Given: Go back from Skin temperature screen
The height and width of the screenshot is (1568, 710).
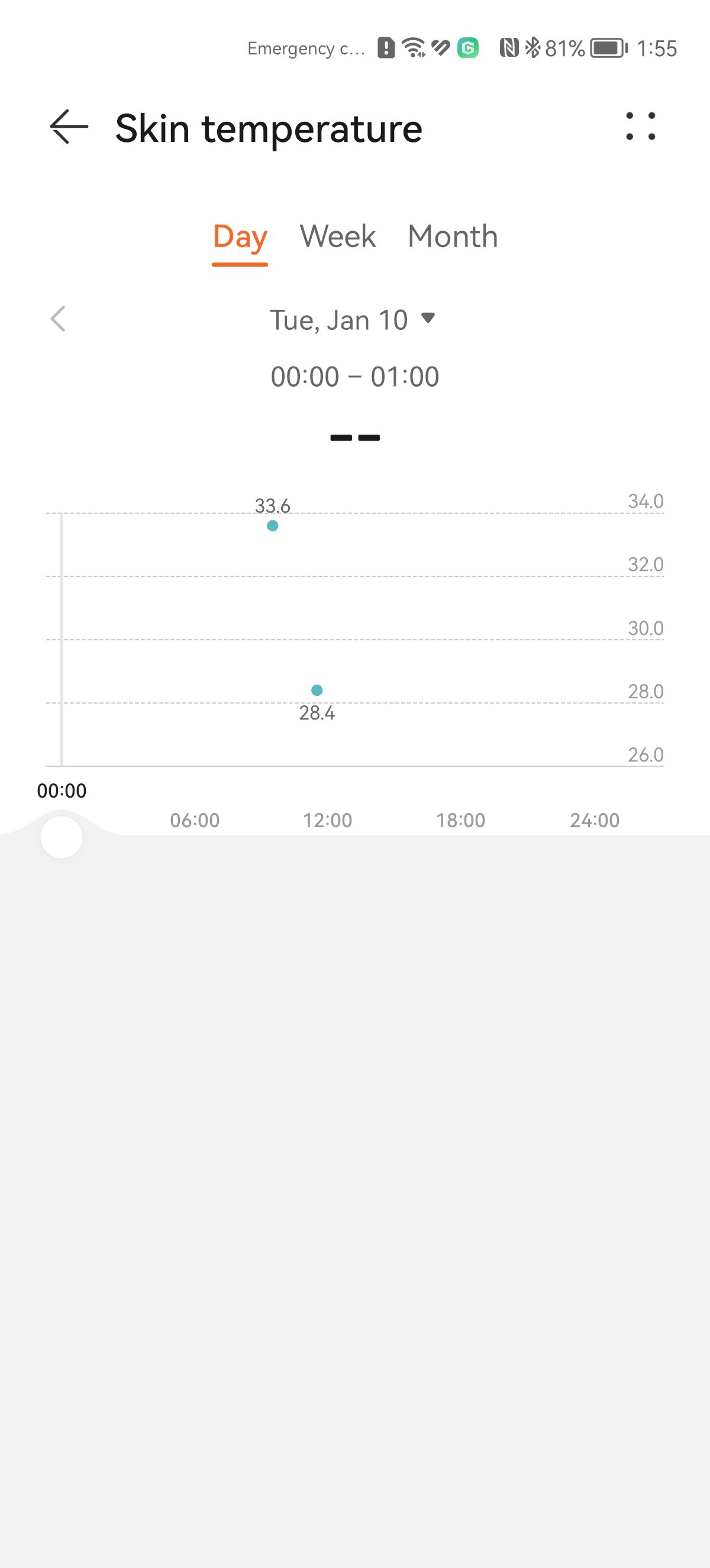Looking at the screenshot, I should (x=69, y=127).
